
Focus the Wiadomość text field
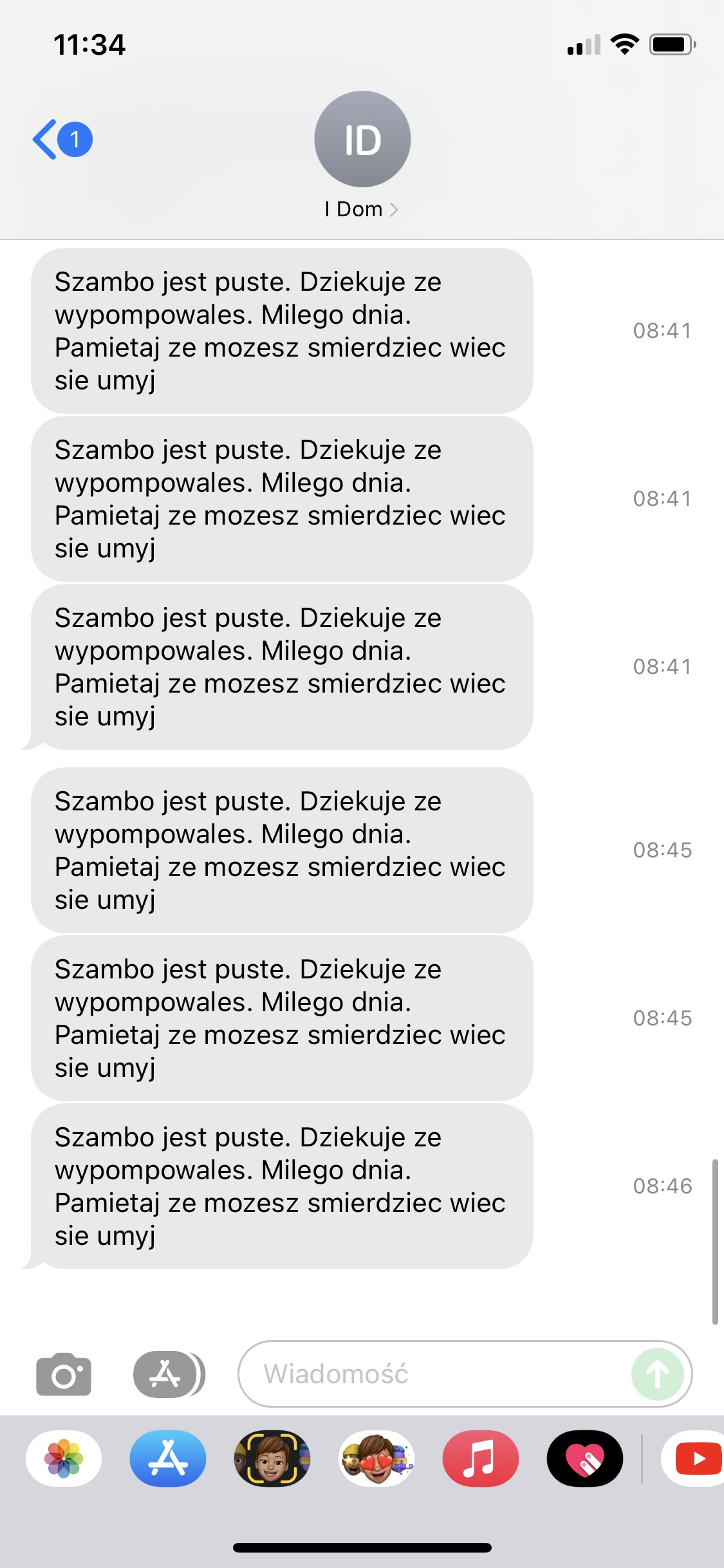(x=438, y=1374)
